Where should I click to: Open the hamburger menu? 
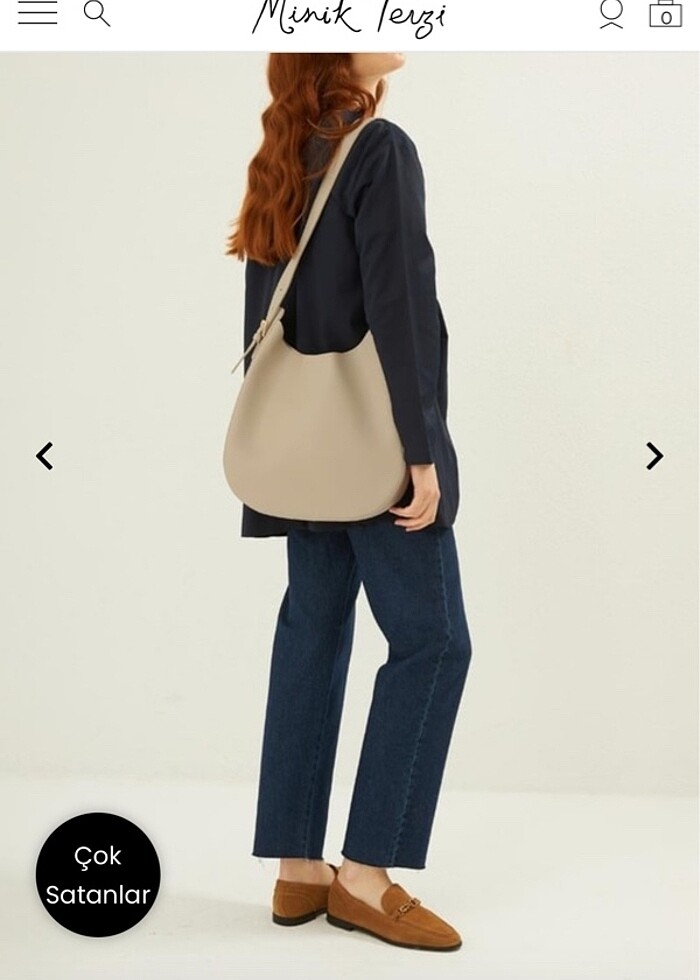point(38,13)
